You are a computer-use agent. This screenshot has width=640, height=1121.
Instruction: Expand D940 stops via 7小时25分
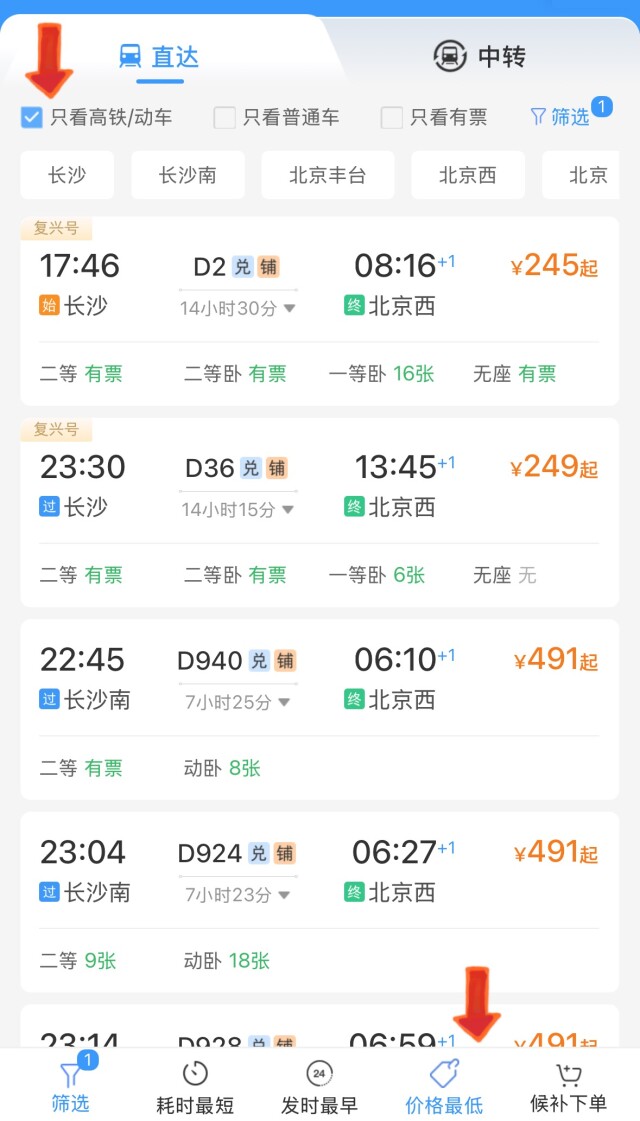(238, 703)
